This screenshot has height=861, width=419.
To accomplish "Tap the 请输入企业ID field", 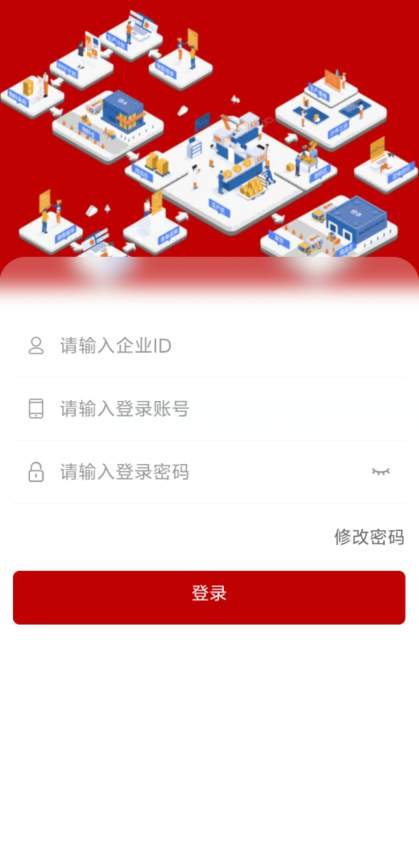I will click(209, 346).
